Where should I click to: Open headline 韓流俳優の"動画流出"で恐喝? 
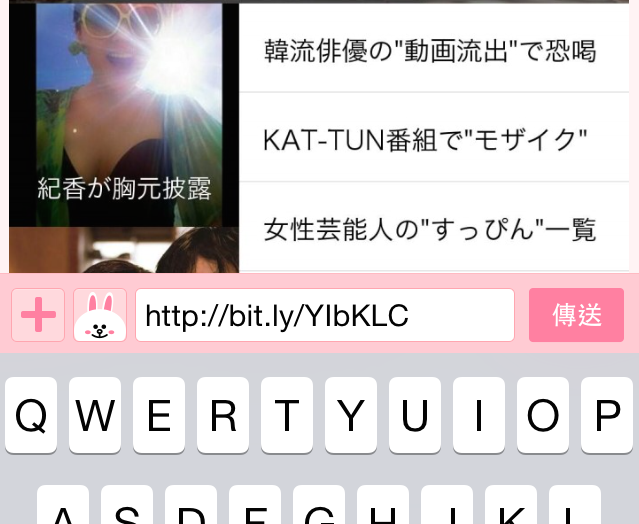(430, 50)
